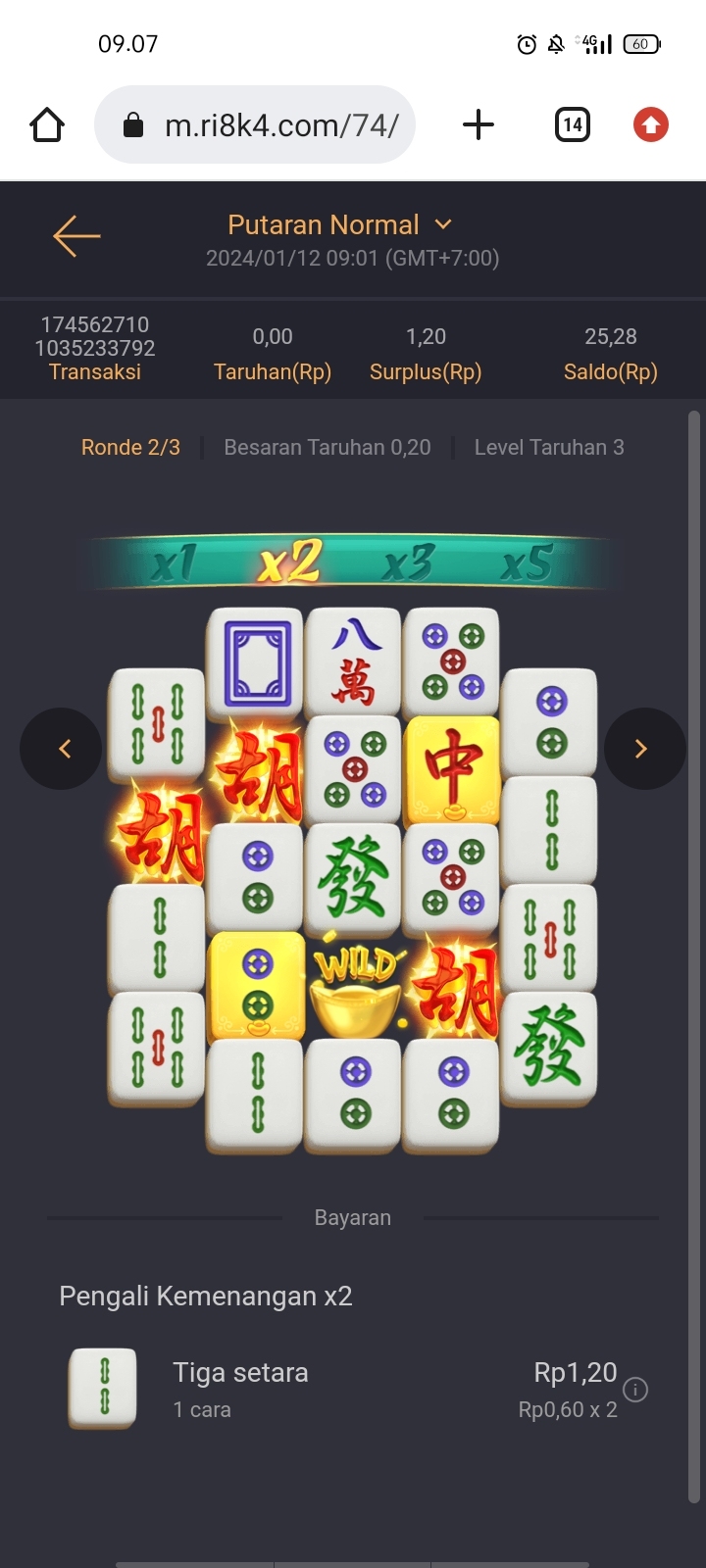This screenshot has width=706, height=1568.
Task: Show the previous round with left arrow
Action: click(61, 749)
